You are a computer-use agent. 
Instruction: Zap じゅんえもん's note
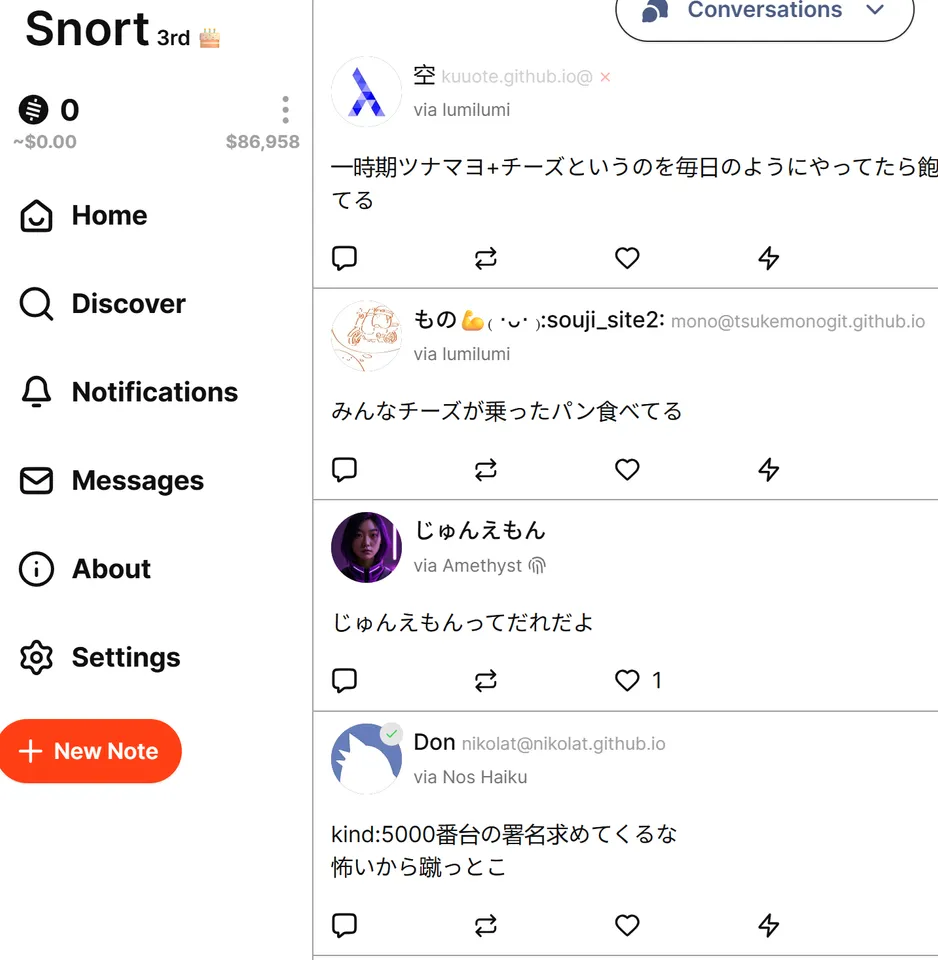(768, 680)
